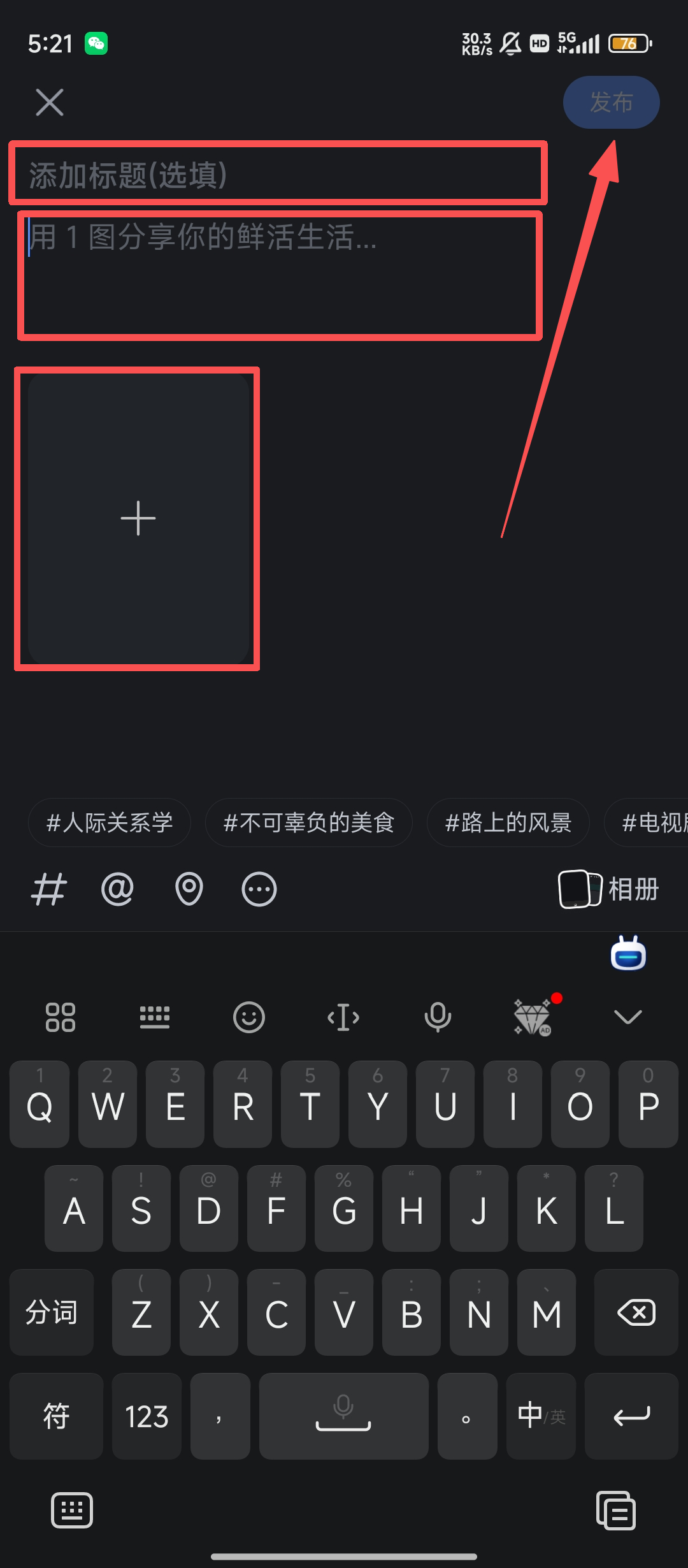Select the #路上的风景 topic chip

(508, 823)
